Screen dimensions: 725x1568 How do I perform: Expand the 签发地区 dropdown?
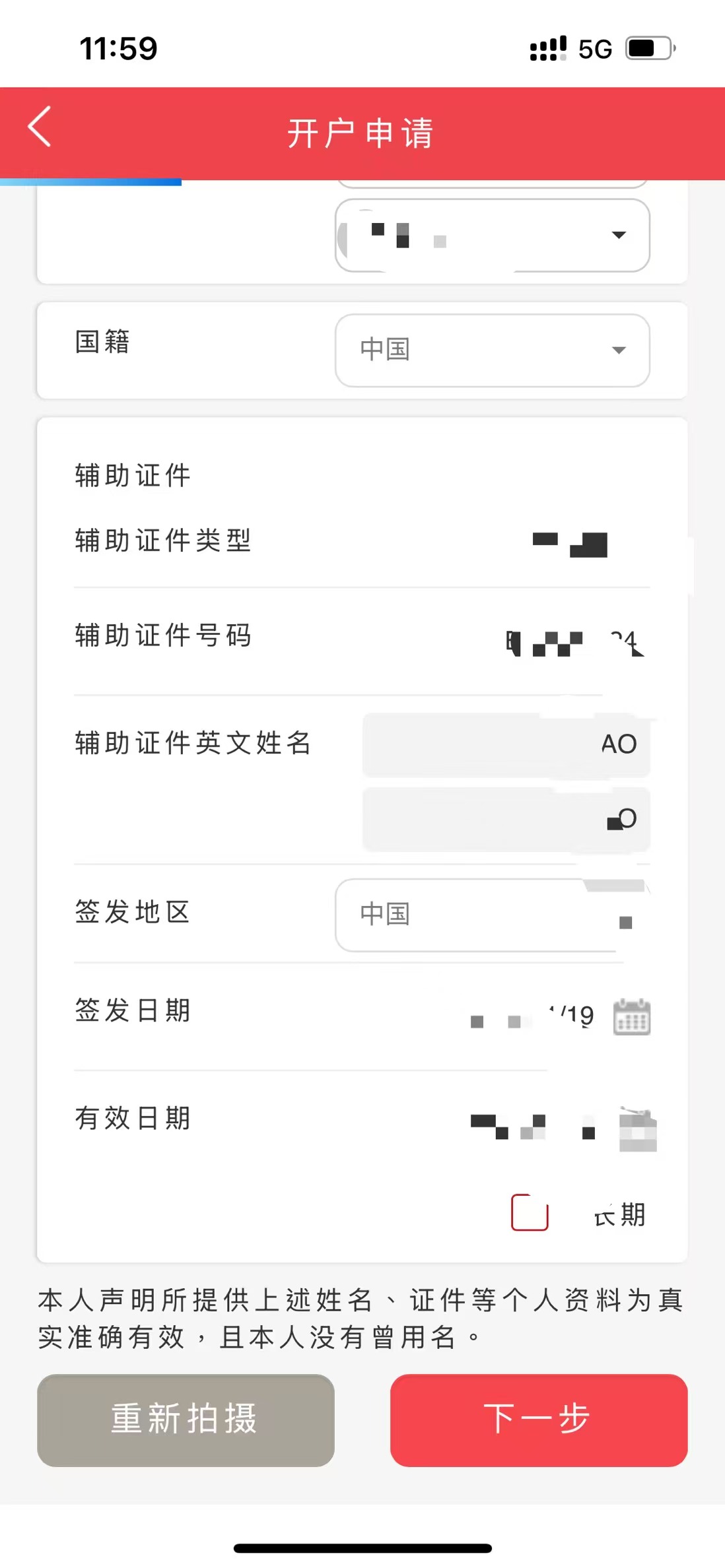(x=492, y=915)
